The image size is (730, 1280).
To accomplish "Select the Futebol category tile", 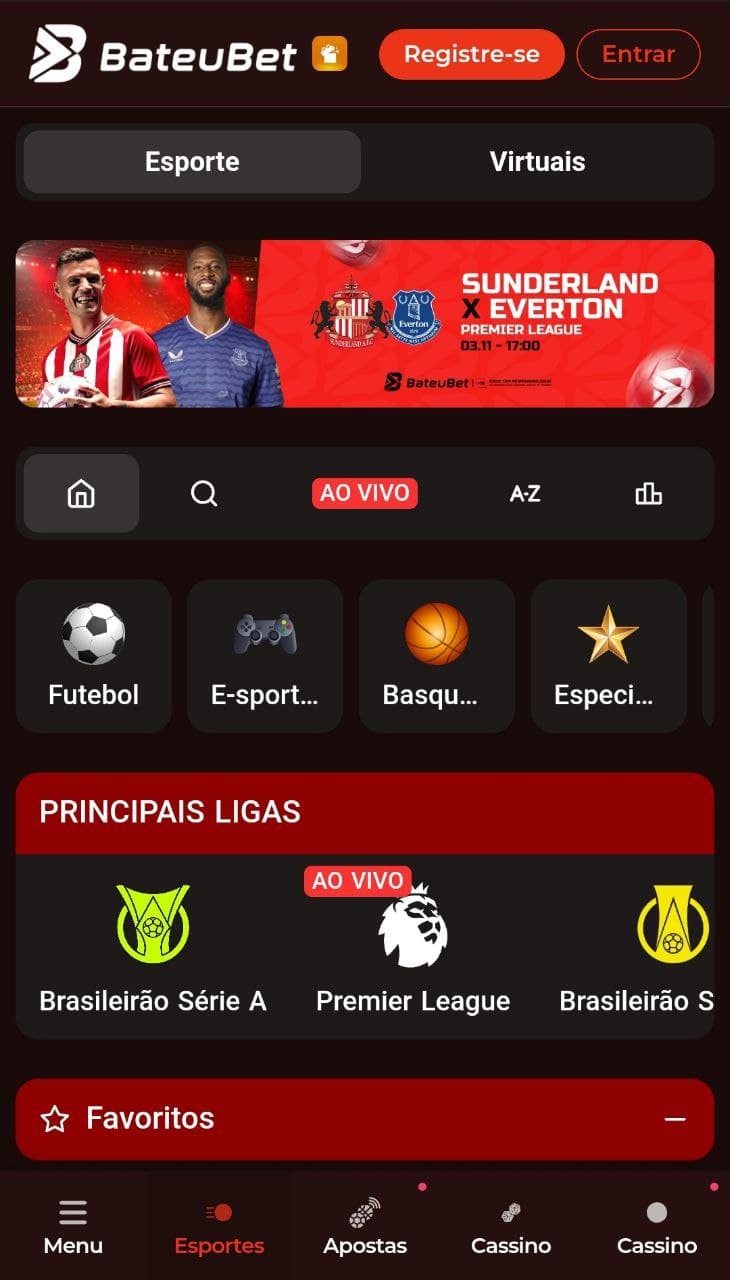I will [93, 655].
